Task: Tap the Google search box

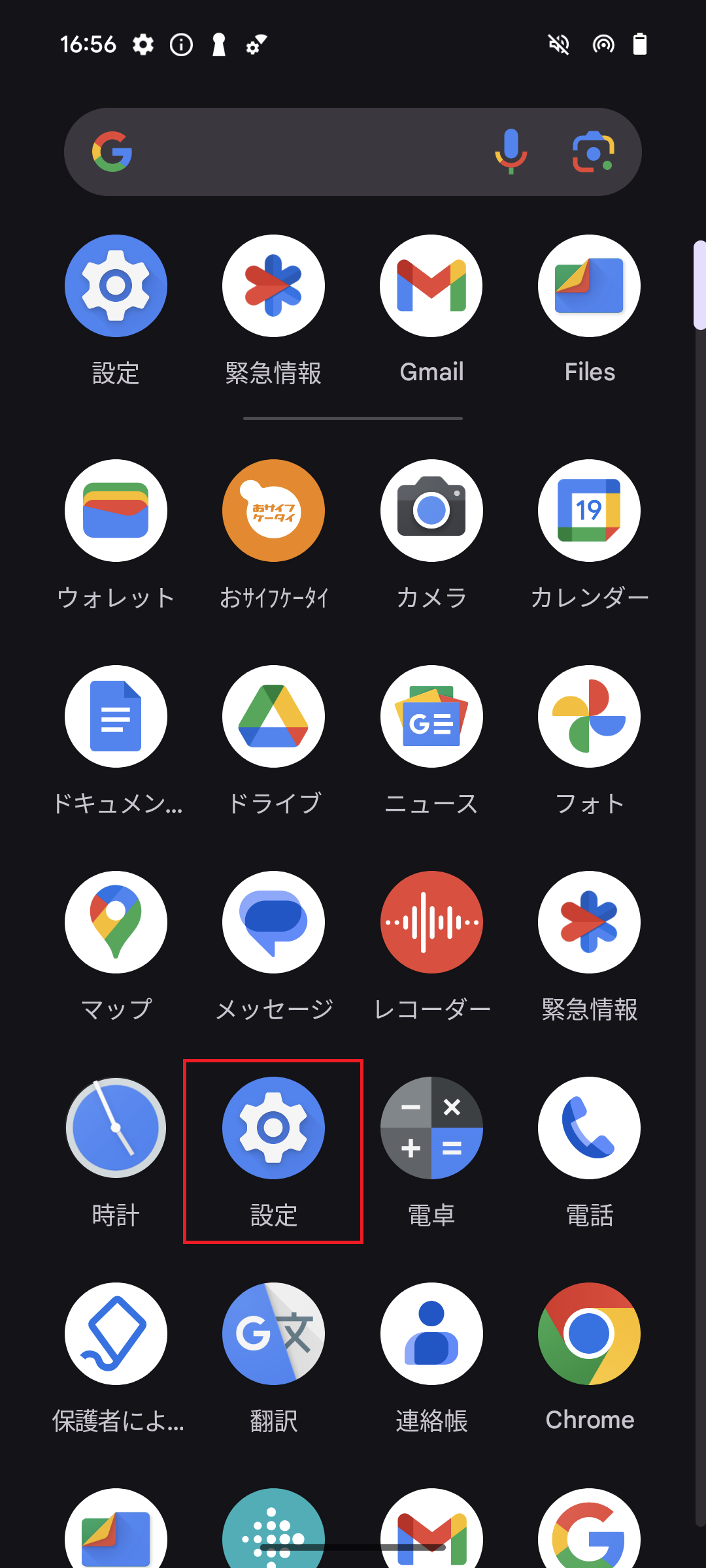Action: point(353,152)
